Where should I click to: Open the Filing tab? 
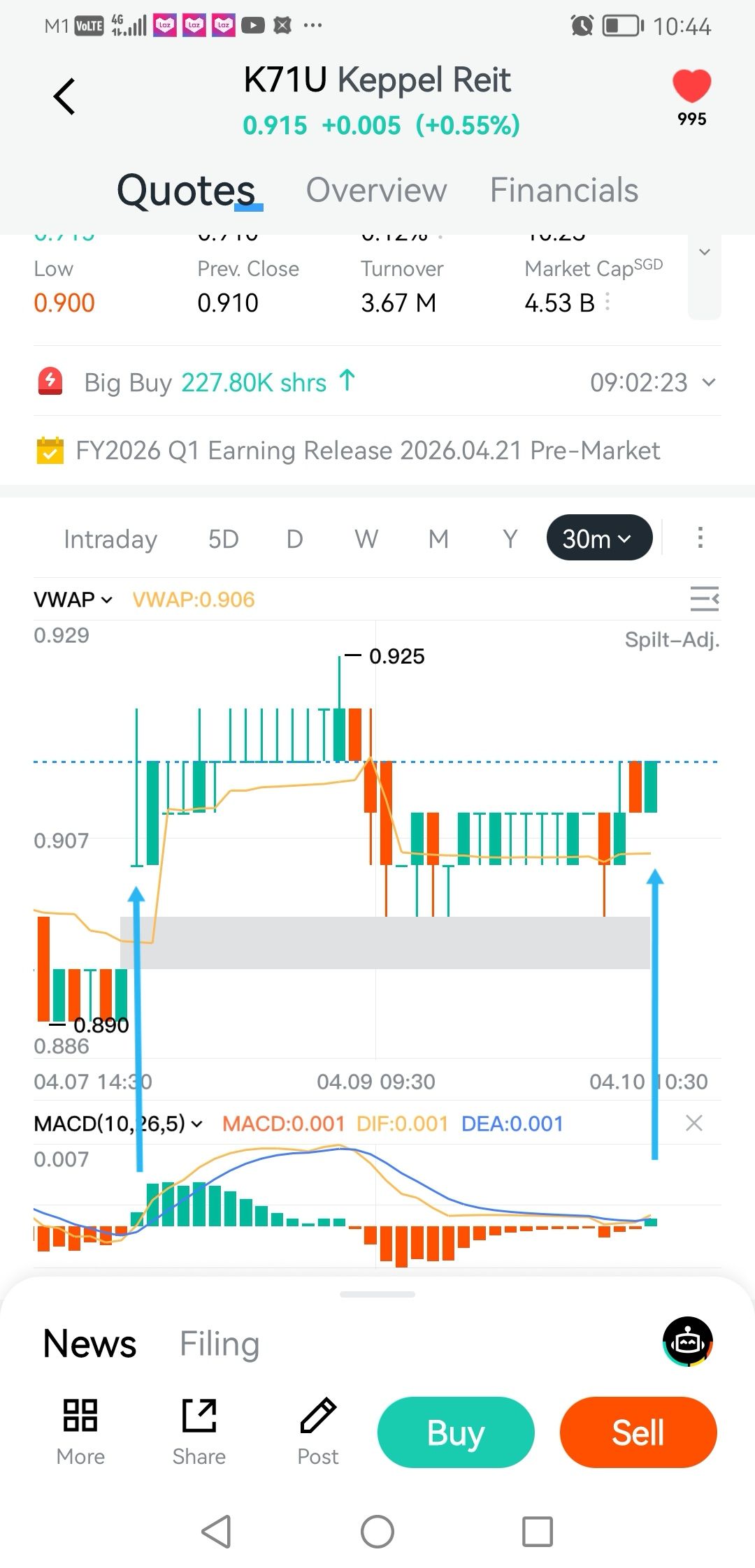pyautogui.click(x=220, y=1344)
